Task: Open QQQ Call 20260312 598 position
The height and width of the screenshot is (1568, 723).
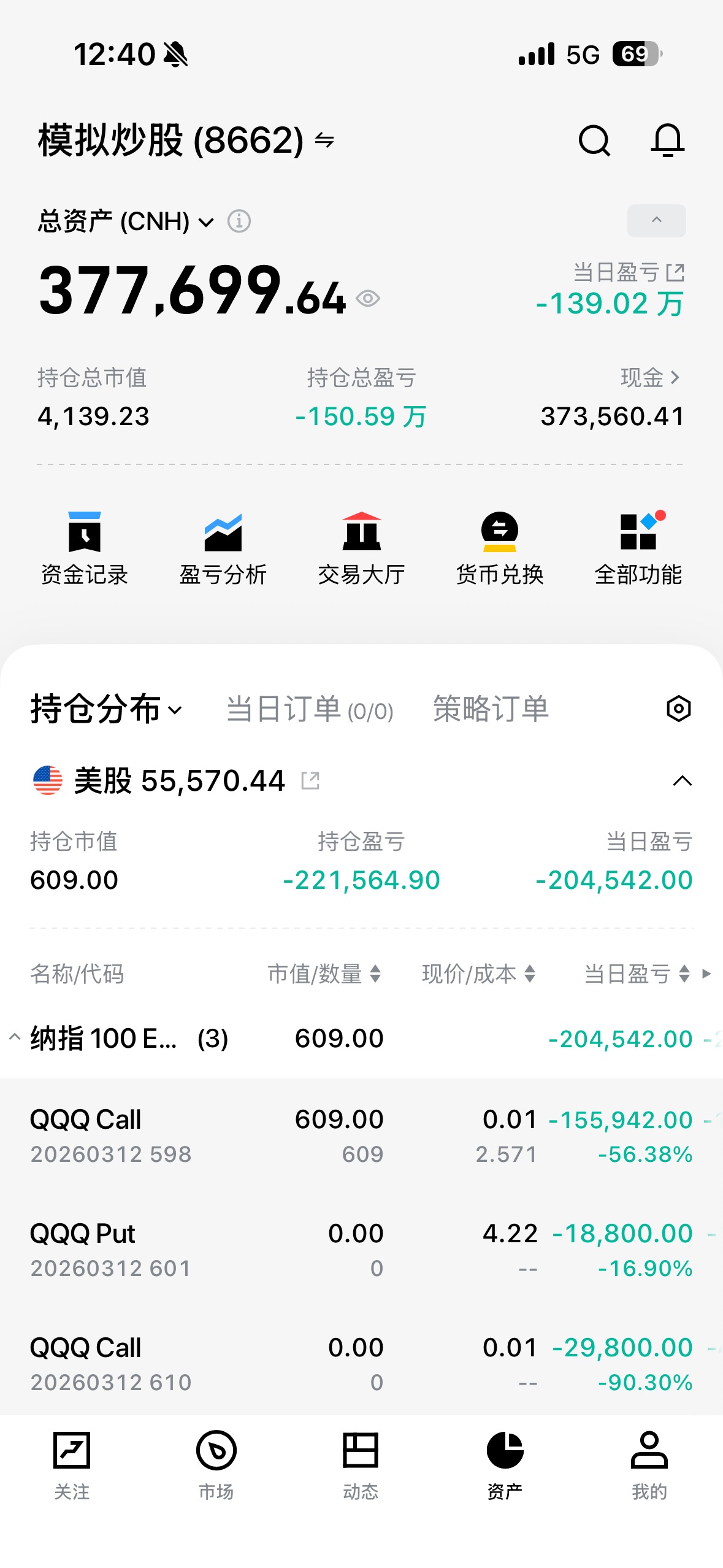Action: (x=184, y=1136)
